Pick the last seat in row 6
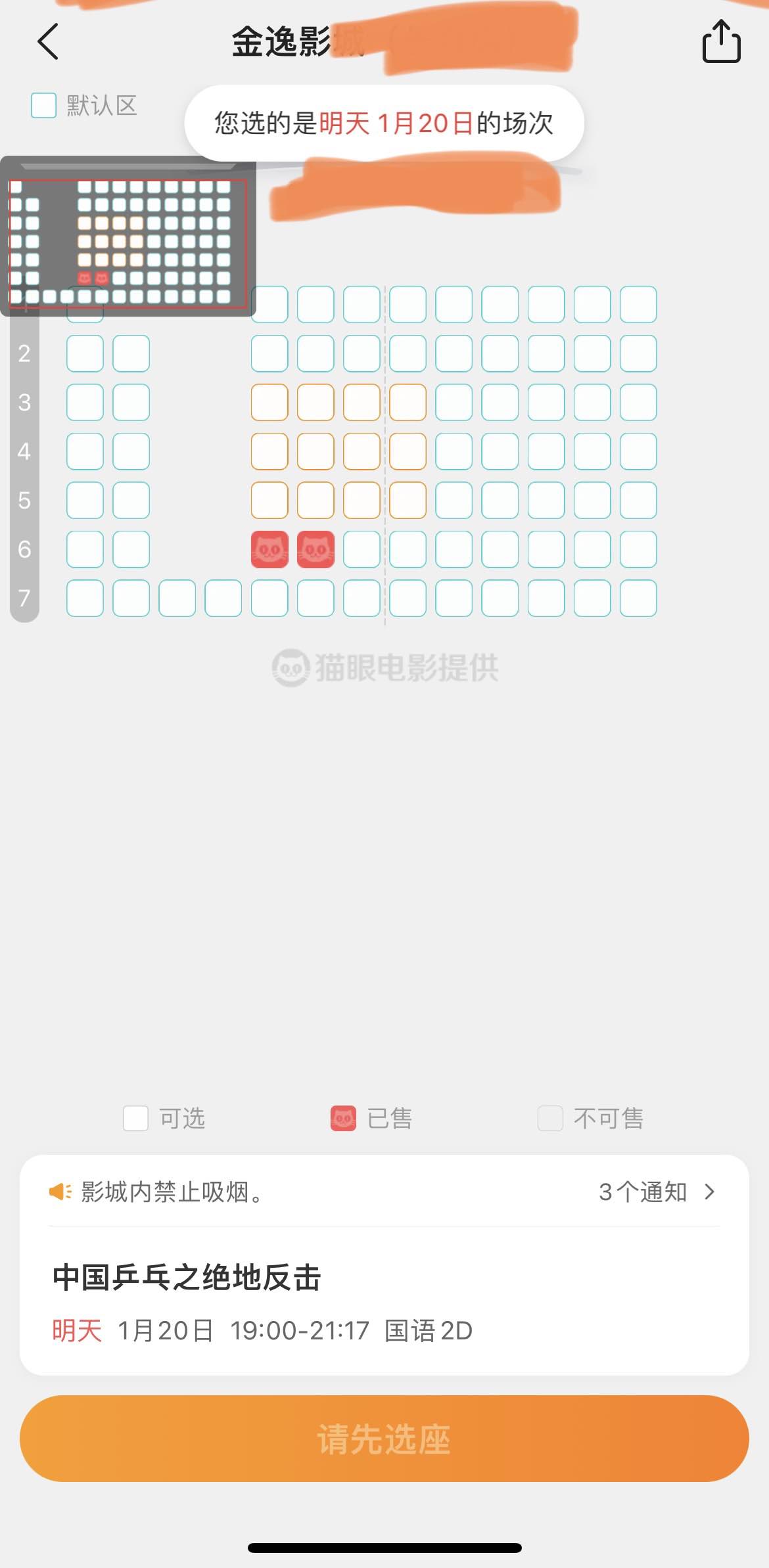The height and width of the screenshot is (1568, 769). coord(638,549)
